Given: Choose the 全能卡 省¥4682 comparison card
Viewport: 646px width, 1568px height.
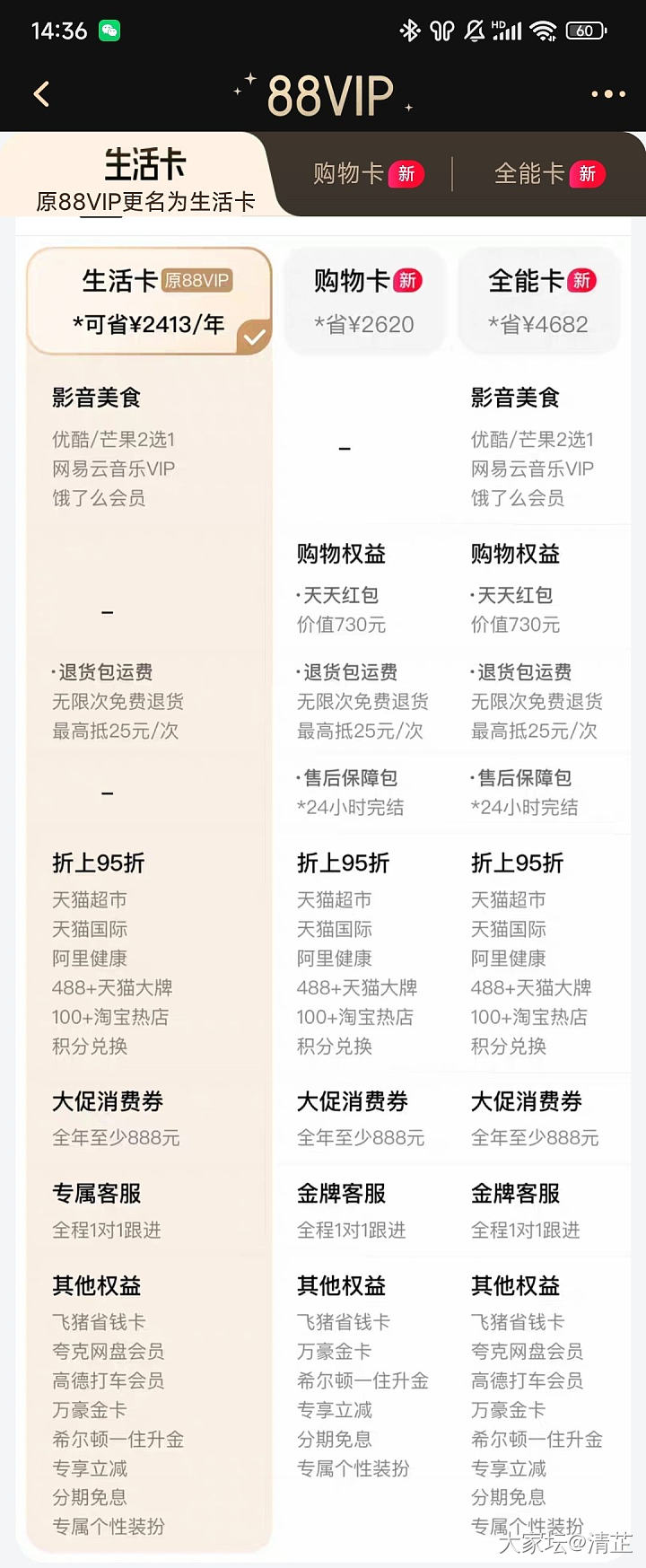Looking at the screenshot, I should 540,302.
